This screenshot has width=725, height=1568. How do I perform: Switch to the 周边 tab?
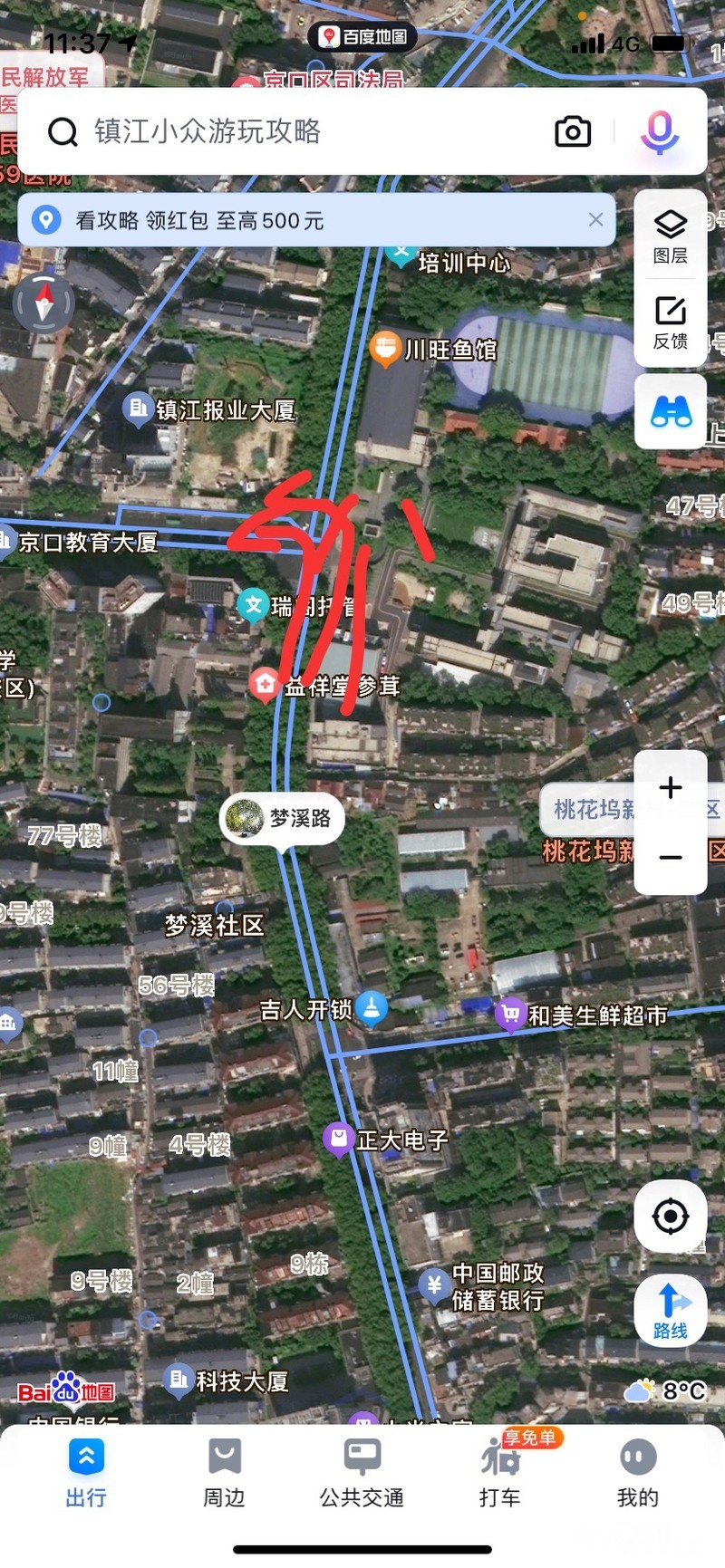224,1473
